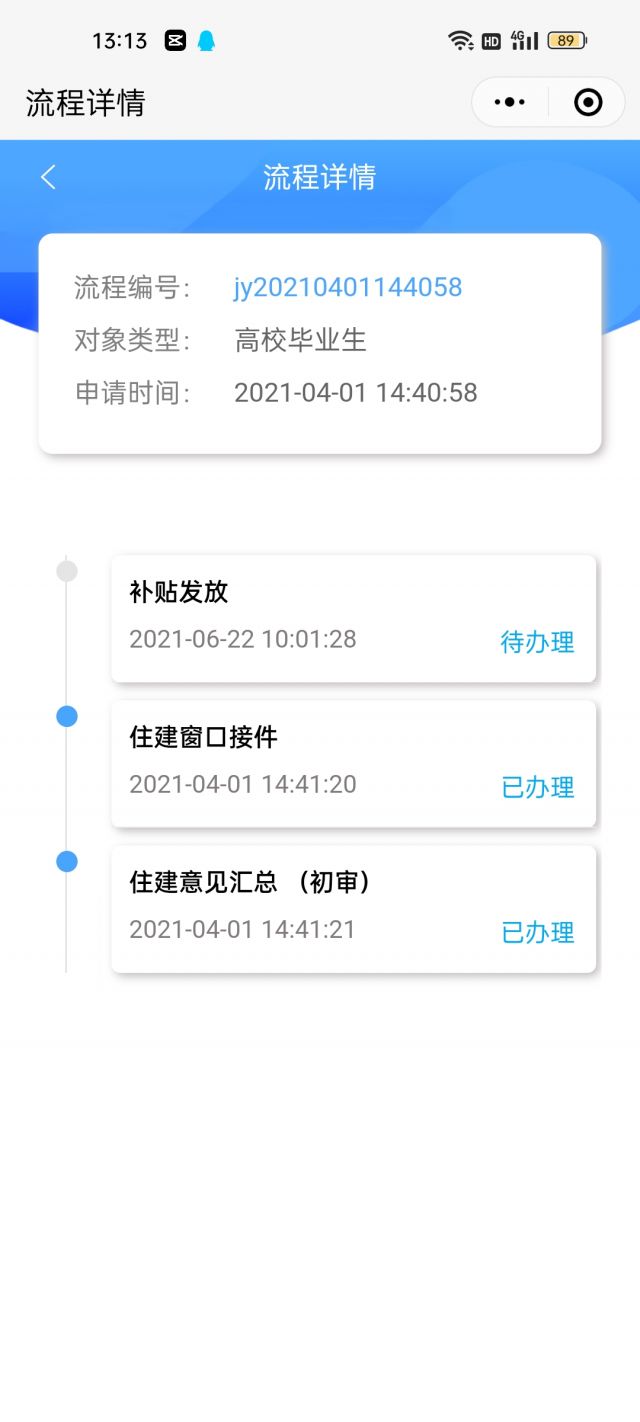Screen dimensions: 640x1422
Task: Open the 住建窗口接件 step card
Action: click(x=353, y=763)
